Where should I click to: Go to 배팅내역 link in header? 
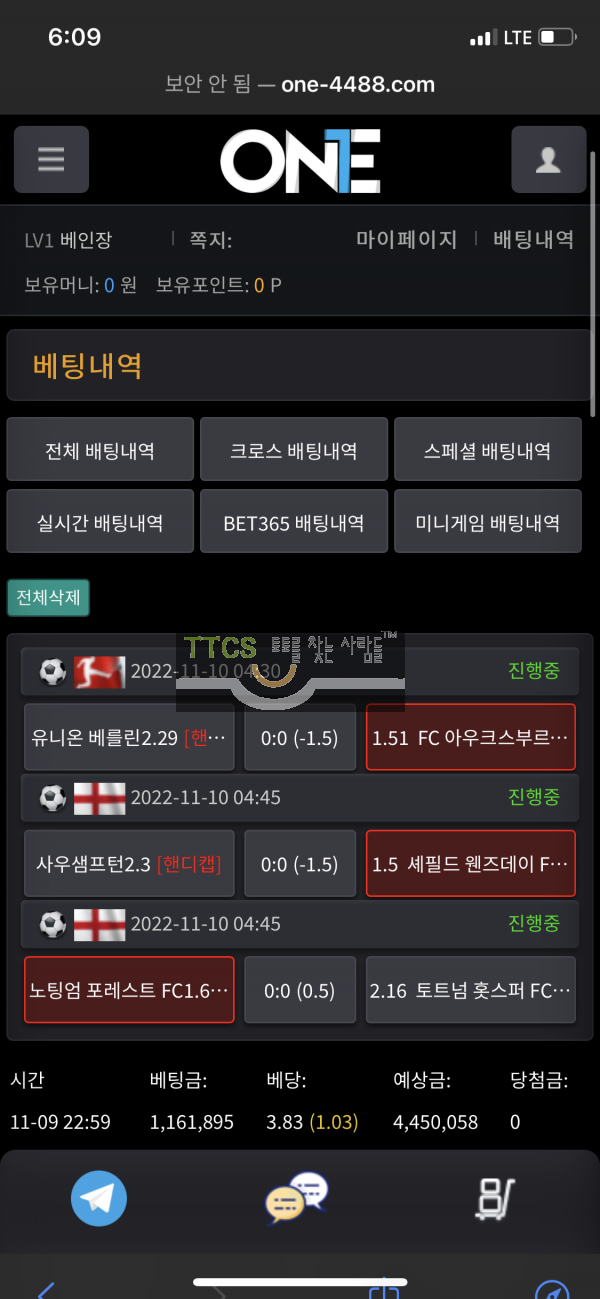click(x=533, y=240)
